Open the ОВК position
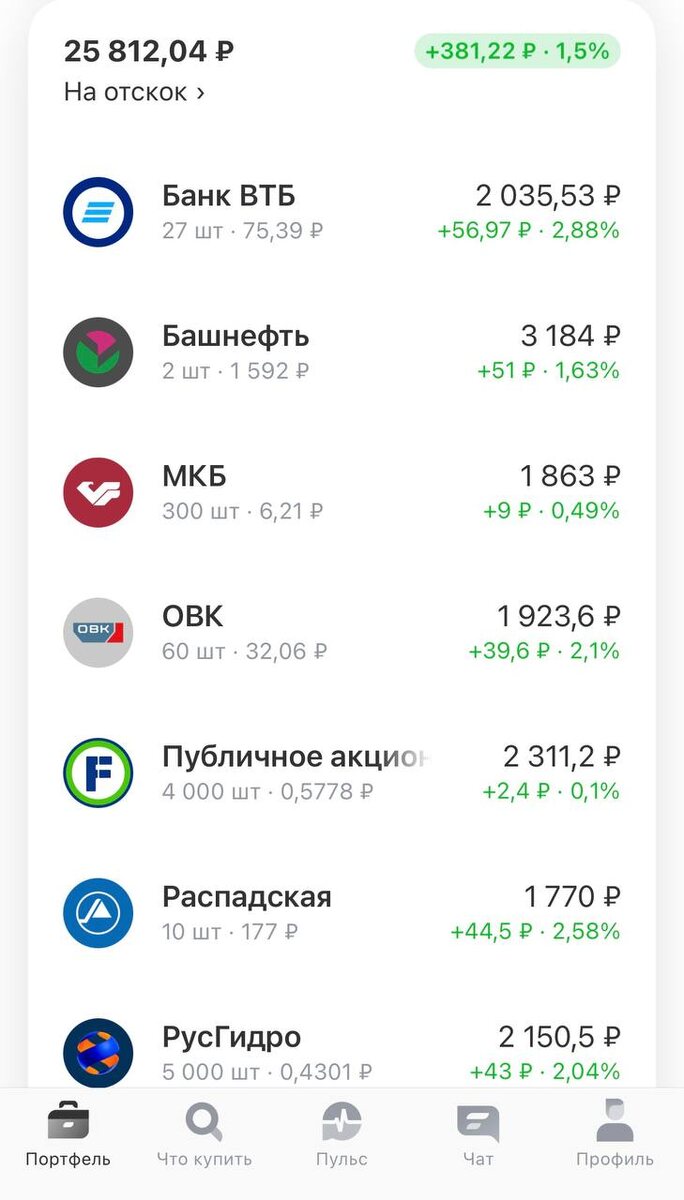Viewport: 684px width, 1200px height. tap(341, 631)
